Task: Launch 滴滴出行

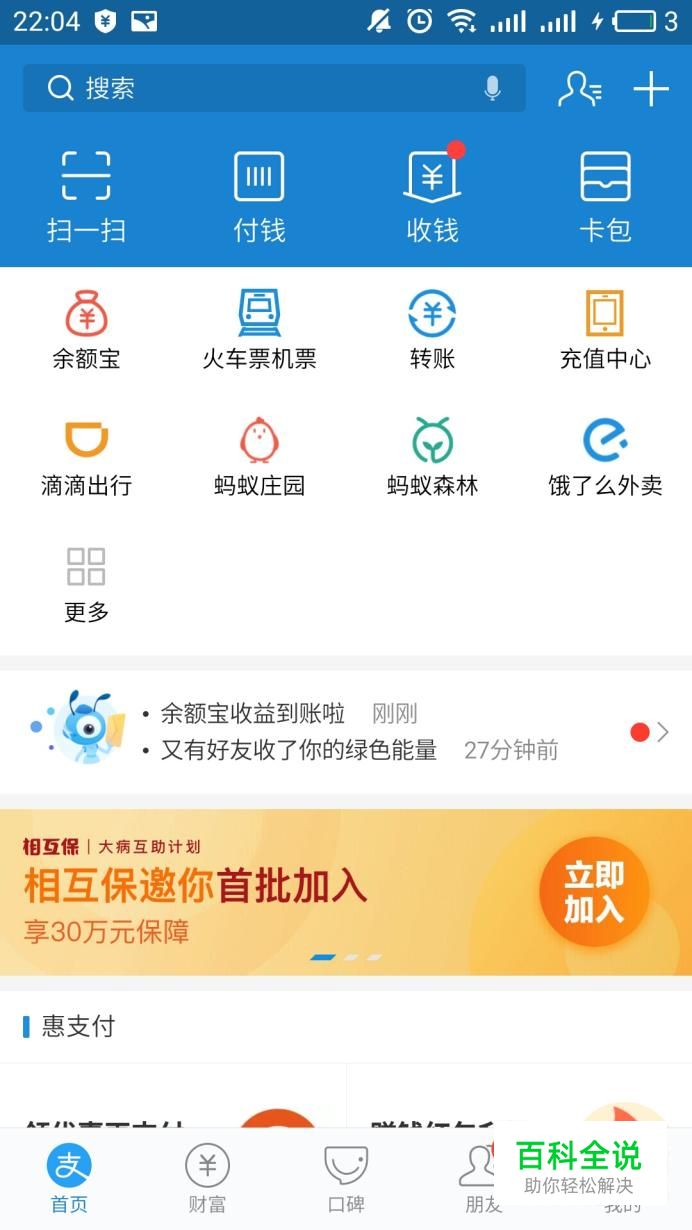Action: pos(86,457)
